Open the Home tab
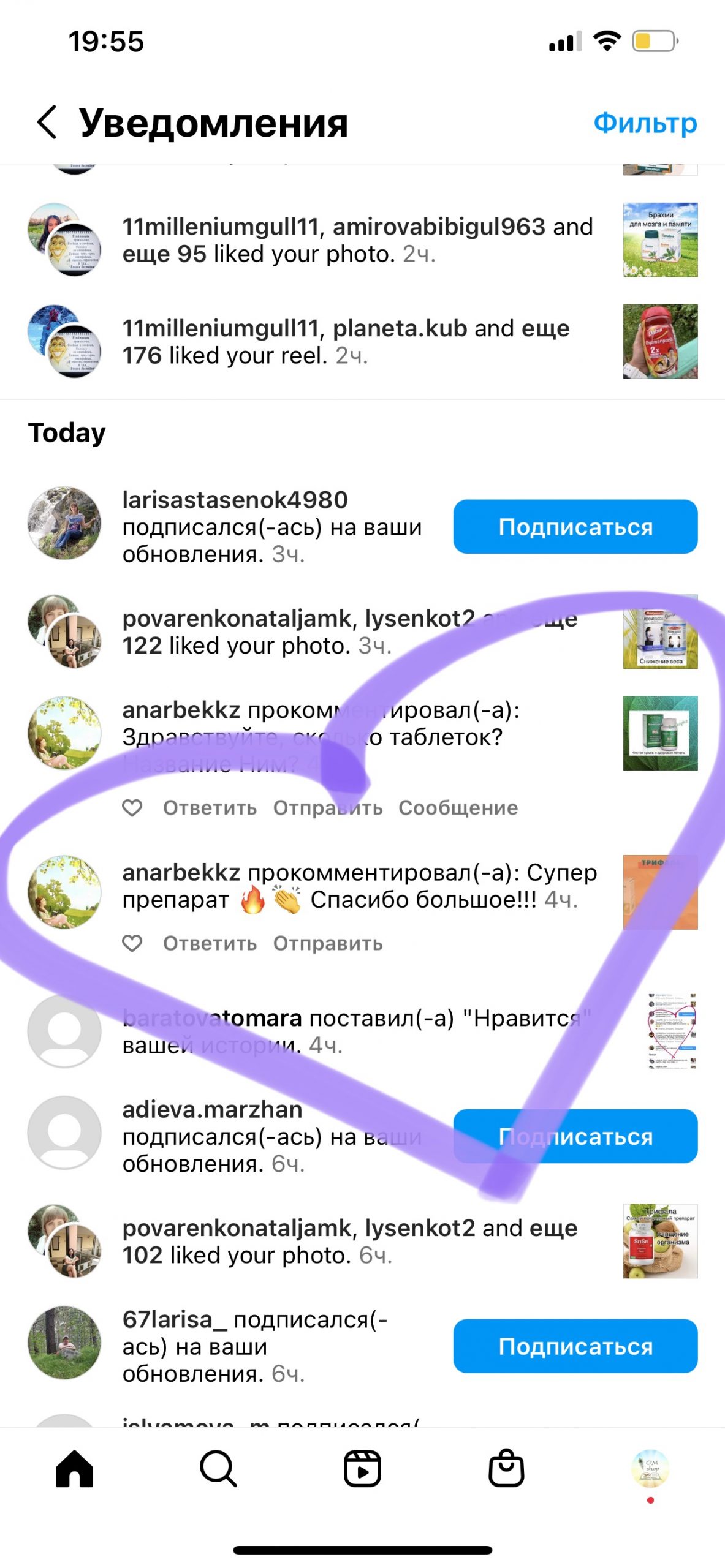Viewport: 725px width, 1568px height. pyautogui.click(x=74, y=1469)
